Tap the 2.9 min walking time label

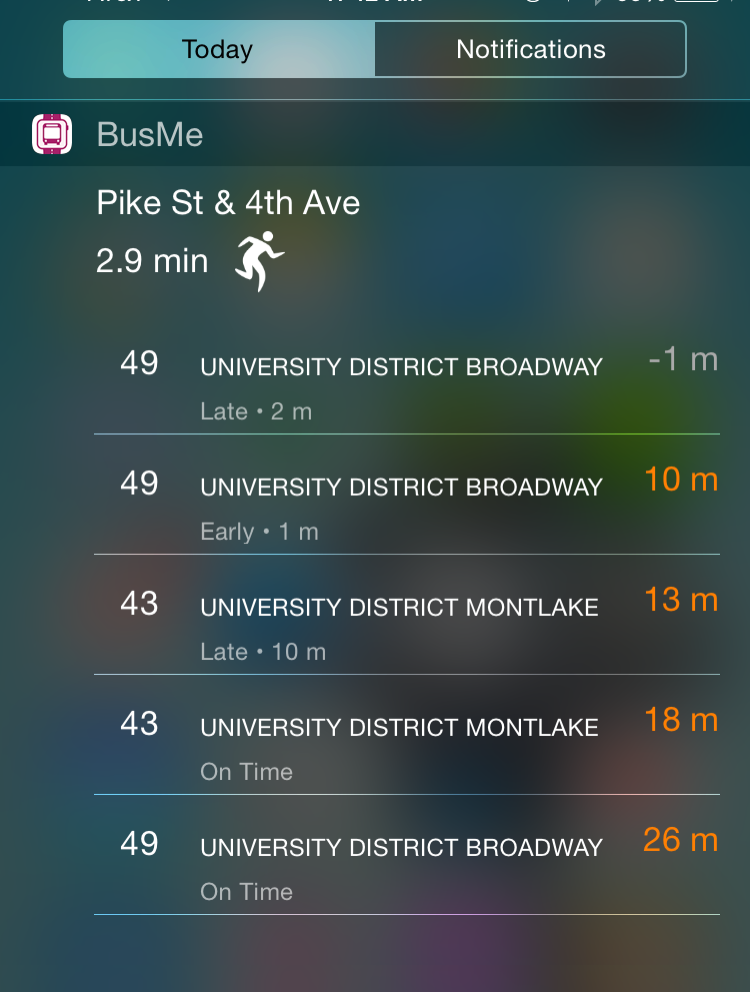pos(152,261)
